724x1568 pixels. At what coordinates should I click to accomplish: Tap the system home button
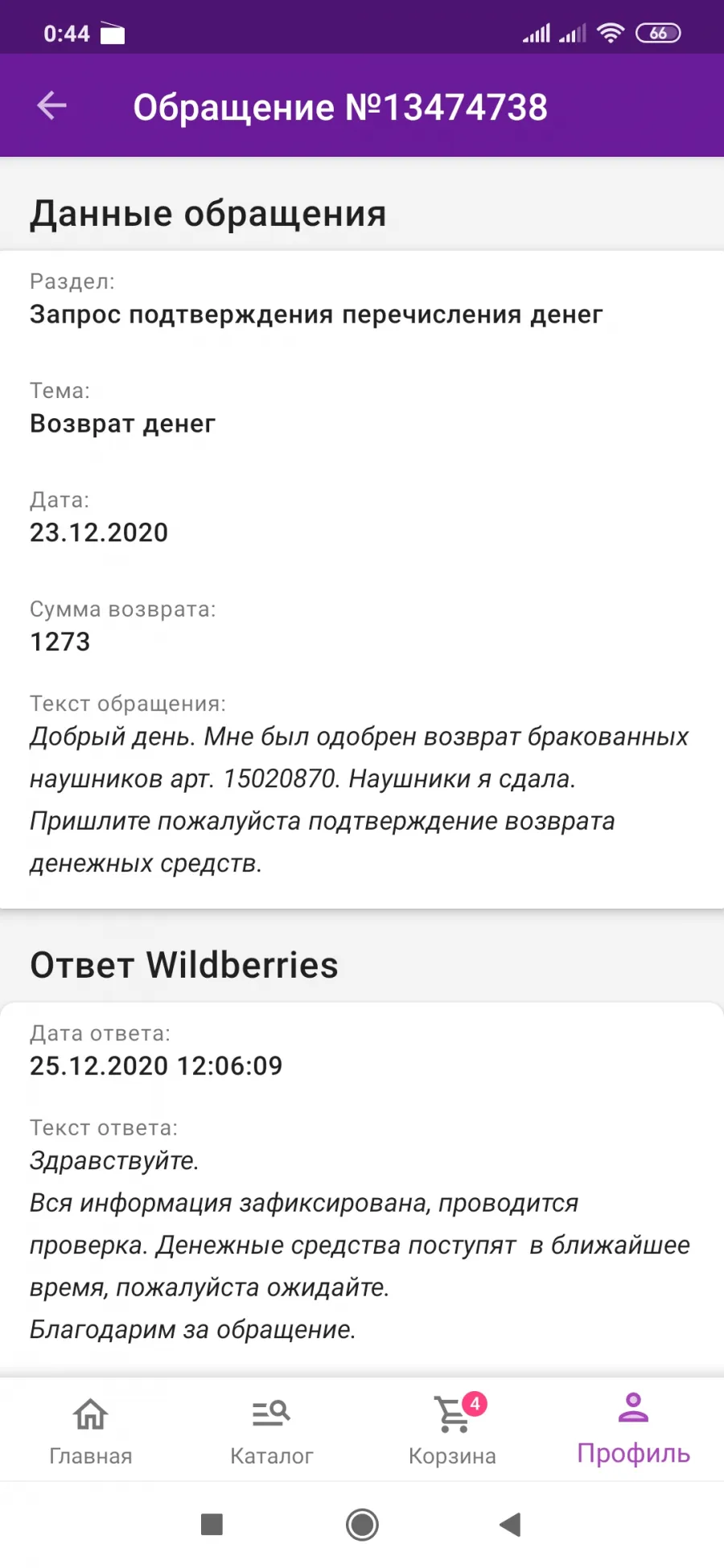click(362, 1524)
